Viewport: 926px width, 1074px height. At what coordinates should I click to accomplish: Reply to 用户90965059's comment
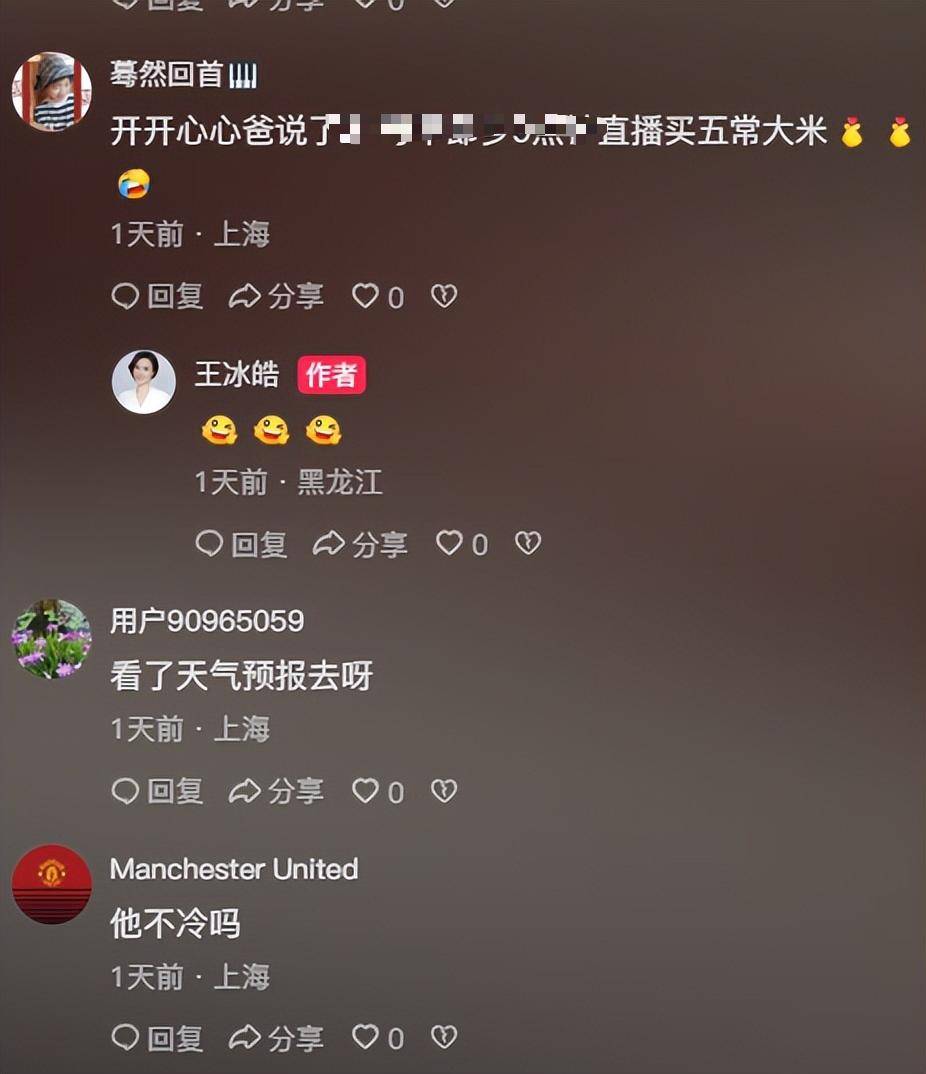click(x=157, y=792)
